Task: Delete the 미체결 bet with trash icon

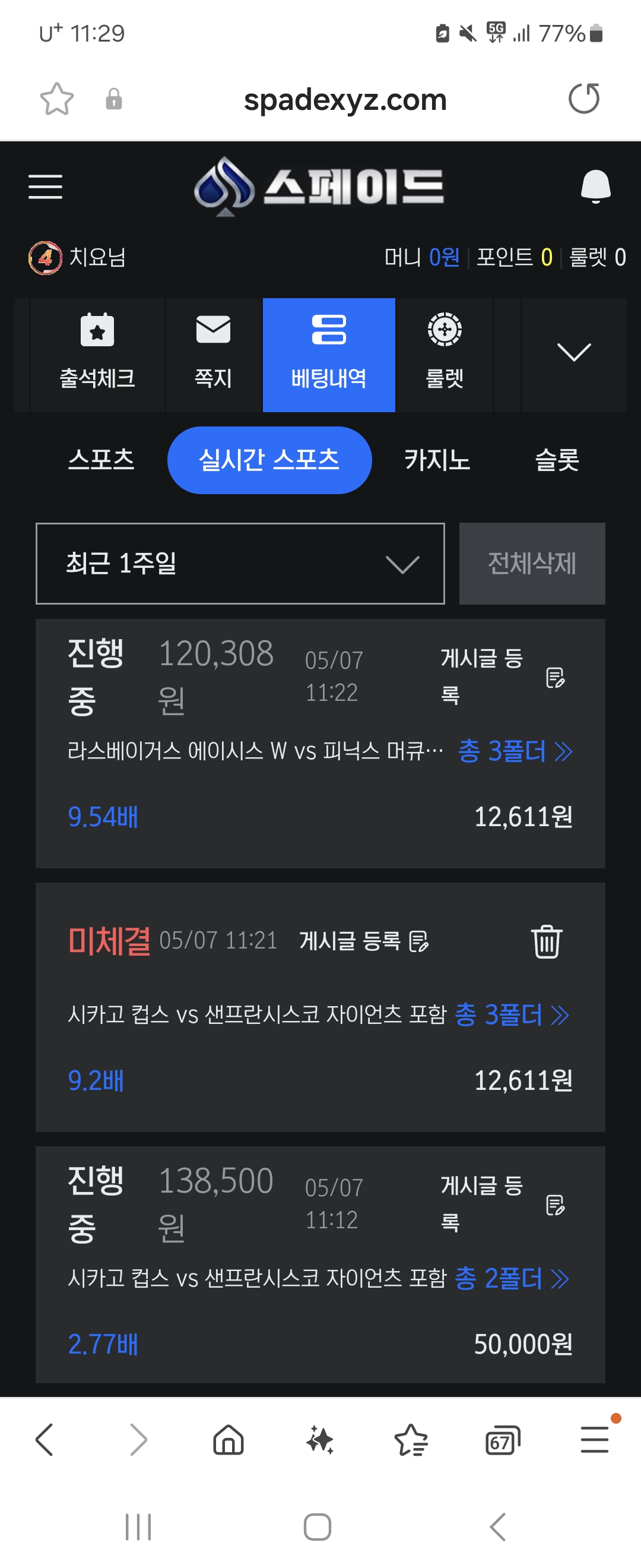Action: click(x=546, y=941)
